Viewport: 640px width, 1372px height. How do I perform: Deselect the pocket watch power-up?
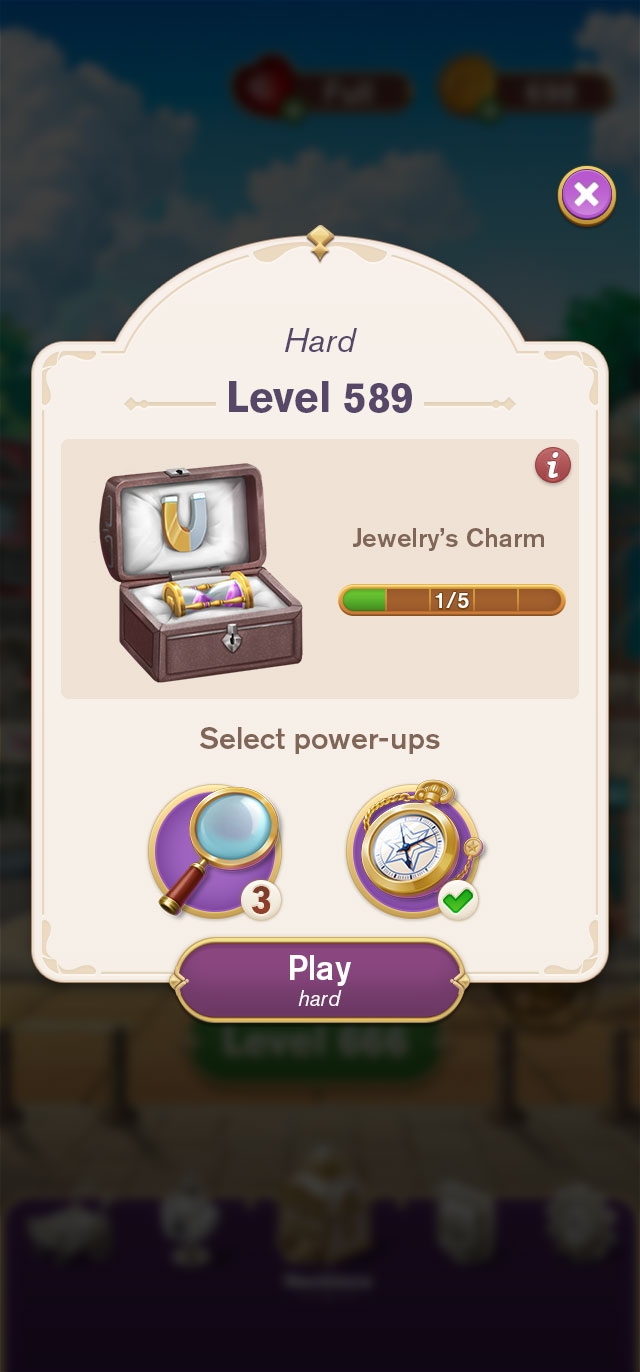412,851
